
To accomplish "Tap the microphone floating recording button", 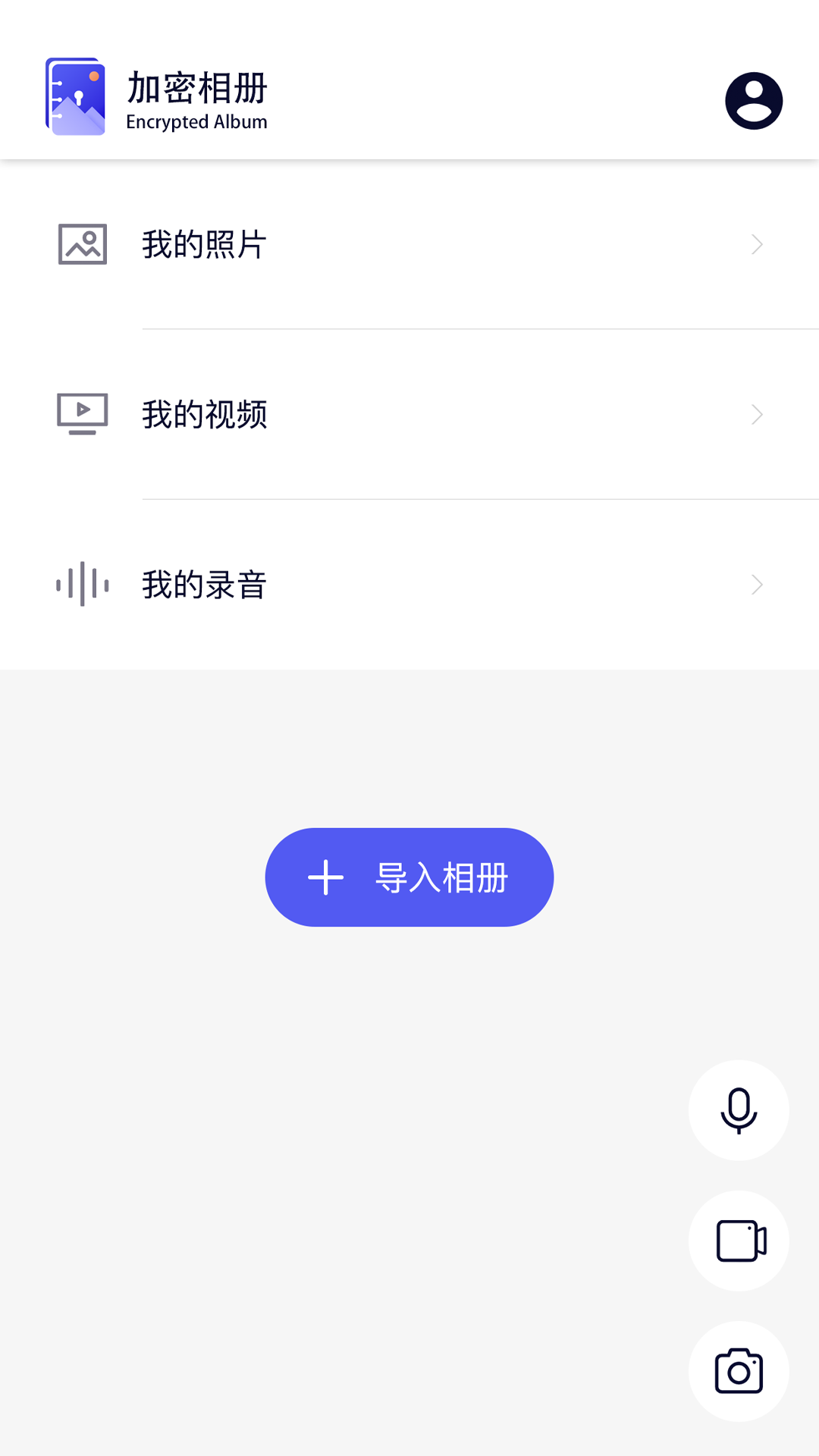I will coord(739,1111).
